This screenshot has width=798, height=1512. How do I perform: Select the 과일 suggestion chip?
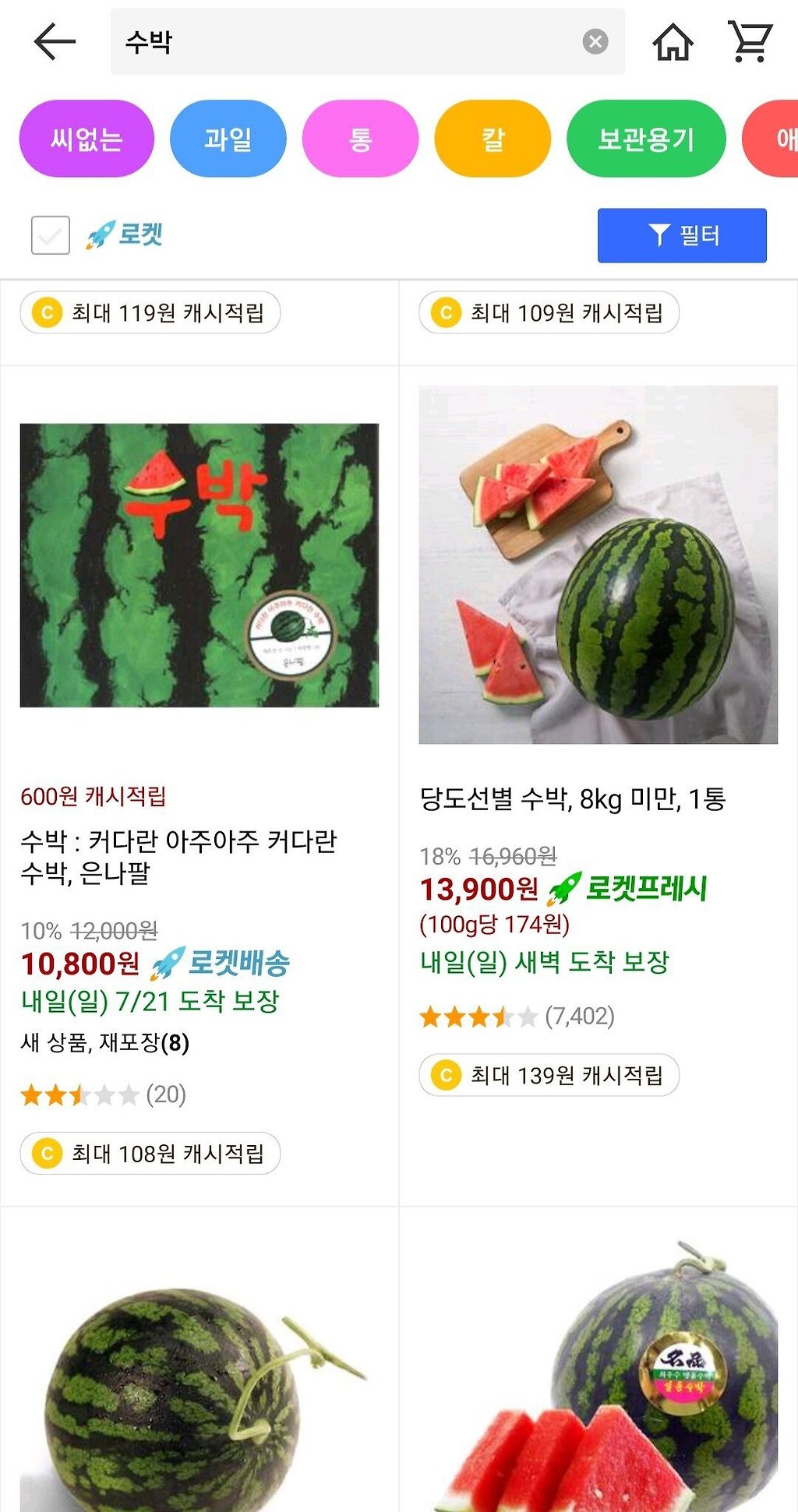pos(228,139)
